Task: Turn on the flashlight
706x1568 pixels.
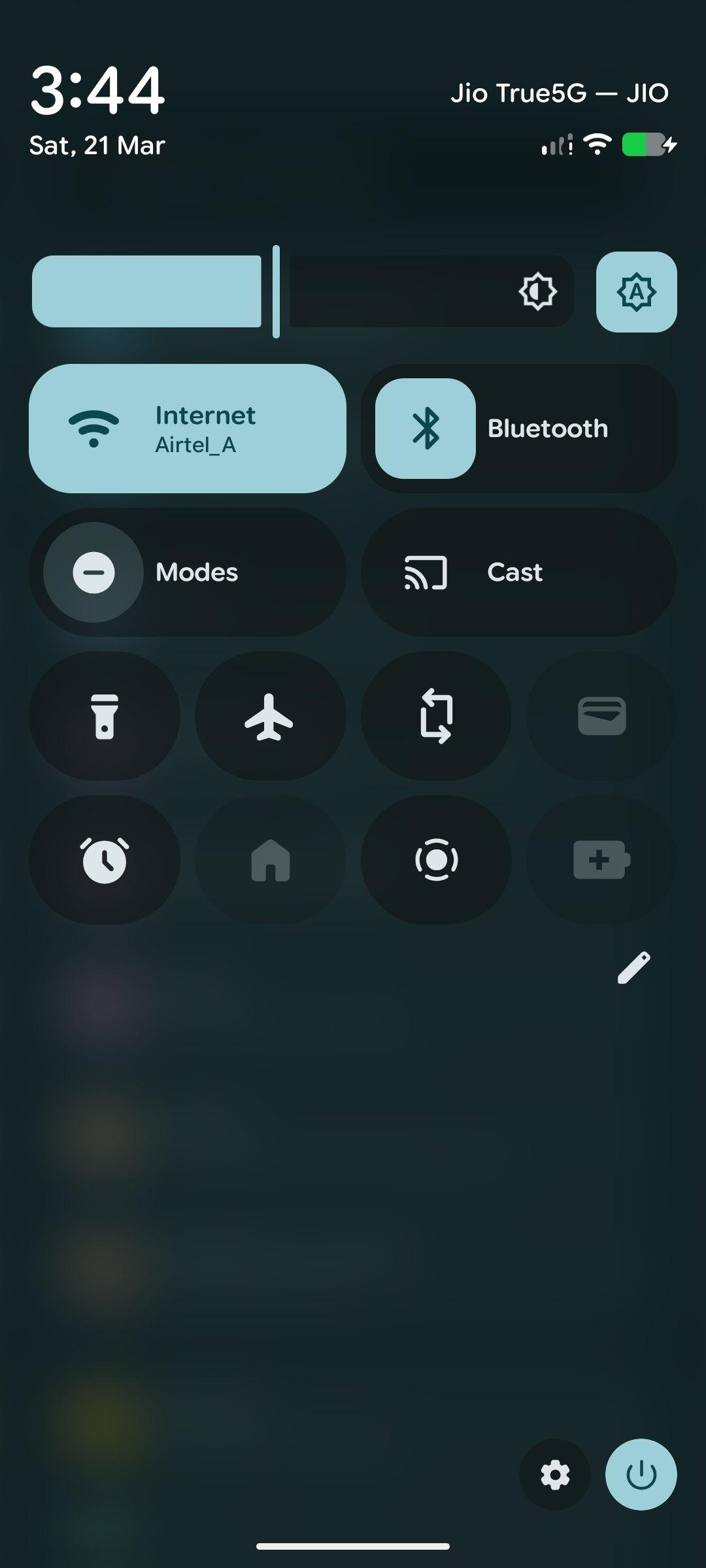Action: 105,716
